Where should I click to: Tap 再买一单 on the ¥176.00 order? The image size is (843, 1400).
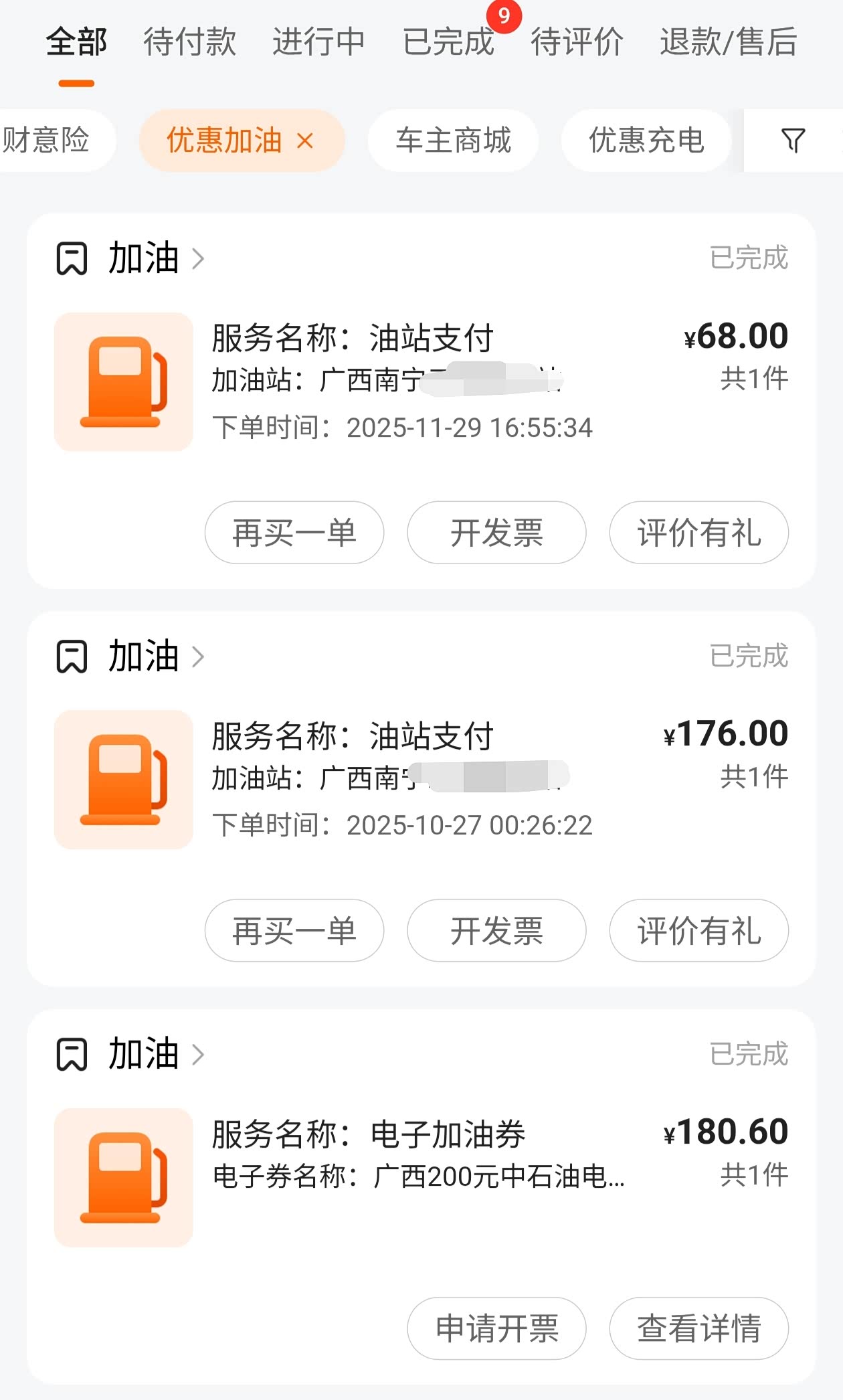point(294,930)
